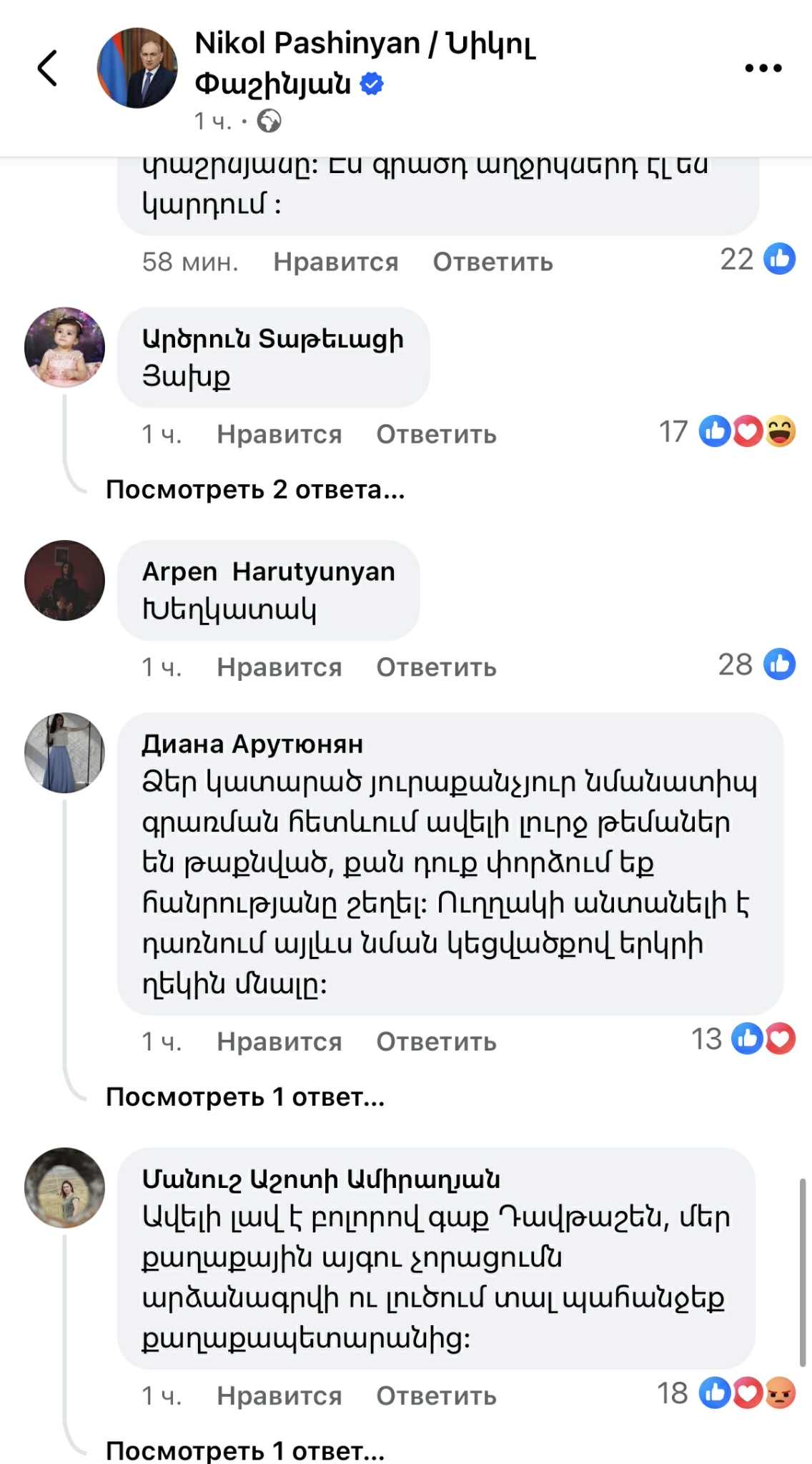The height and width of the screenshot is (1464, 812).
Task: Open the three-dot overflow menu
Action: [763, 69]
